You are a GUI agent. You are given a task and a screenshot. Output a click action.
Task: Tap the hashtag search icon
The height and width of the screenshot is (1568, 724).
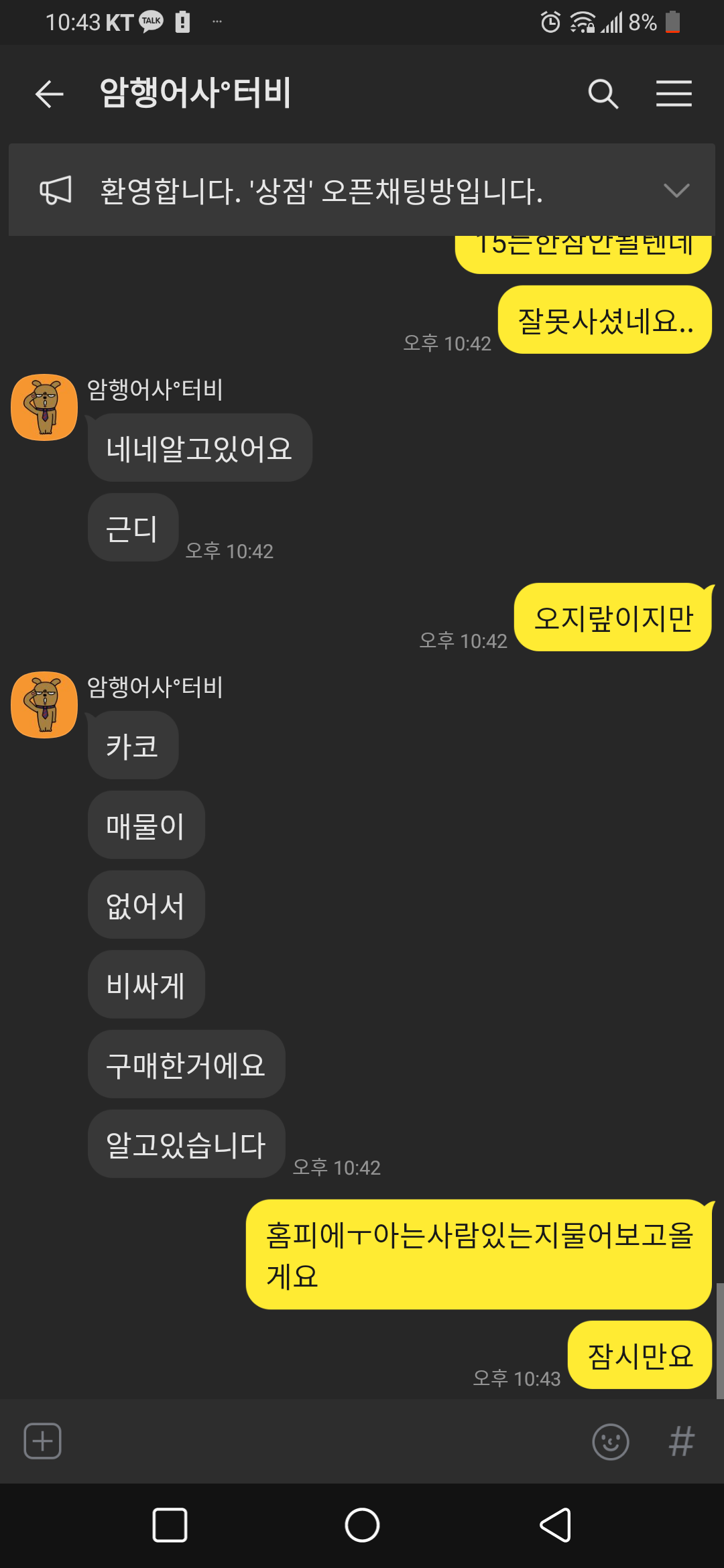click(681, 1441)
